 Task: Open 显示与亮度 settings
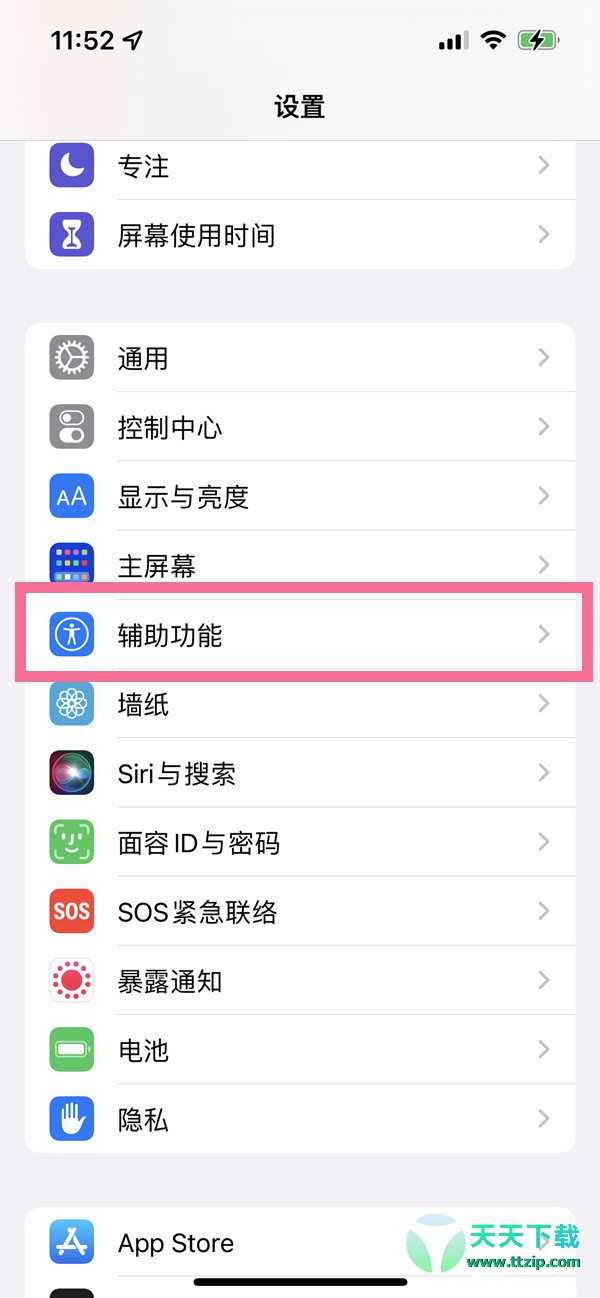(300, 496)
